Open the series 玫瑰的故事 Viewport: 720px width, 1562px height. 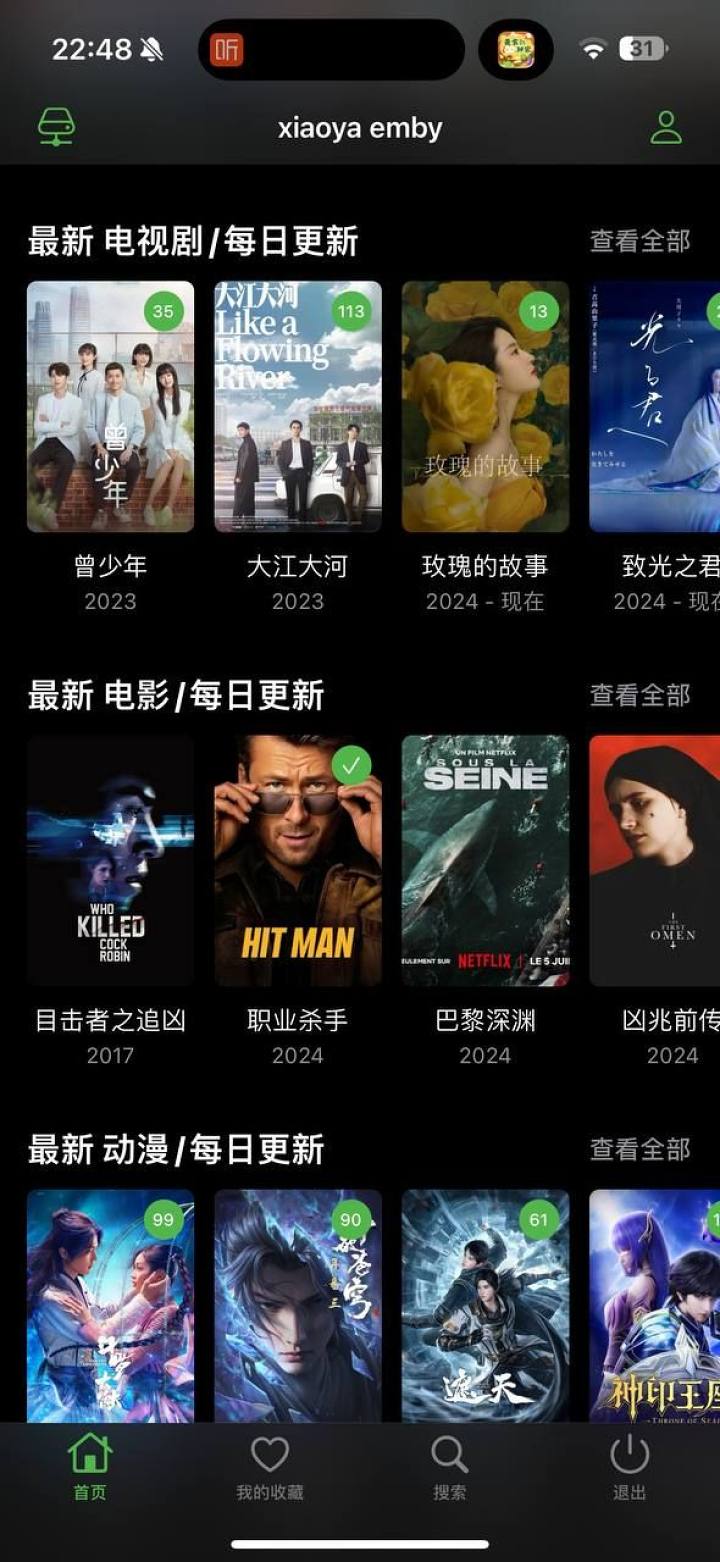click(485, 406)
